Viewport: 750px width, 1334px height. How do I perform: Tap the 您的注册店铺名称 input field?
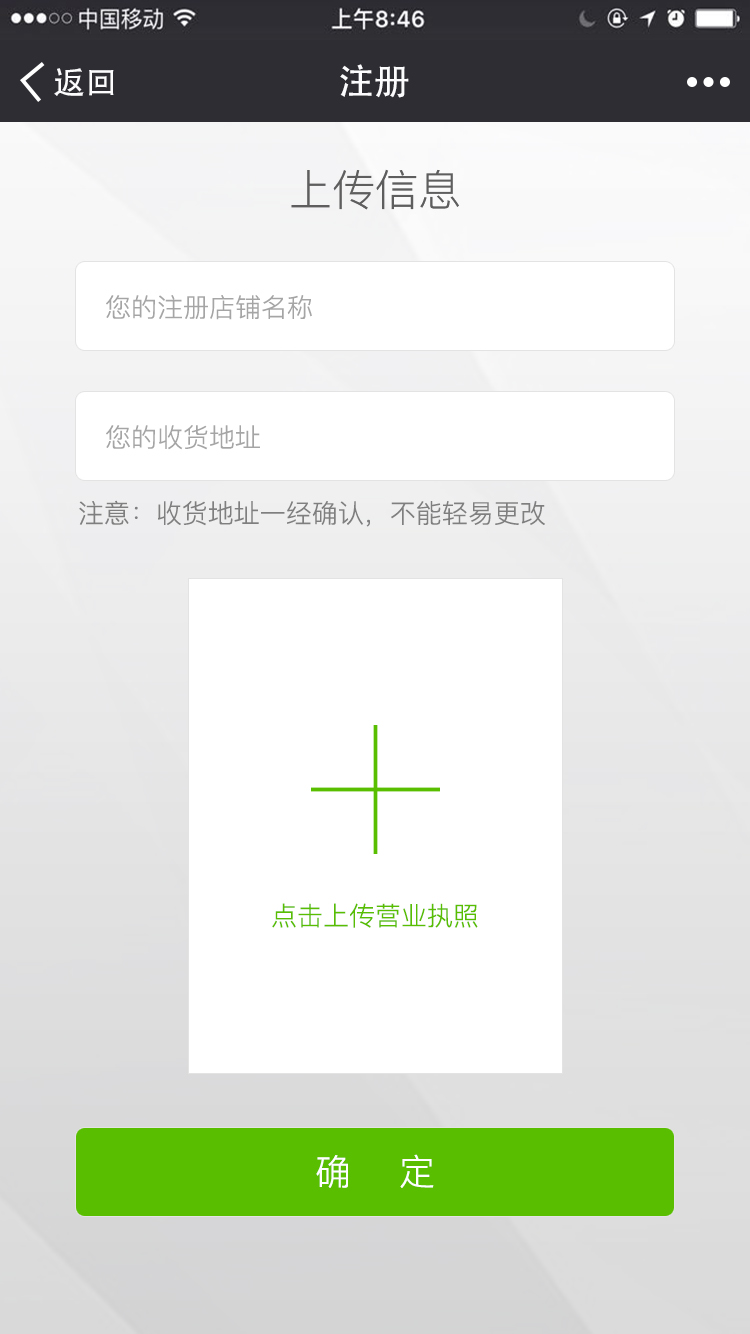tap(375, 306)
